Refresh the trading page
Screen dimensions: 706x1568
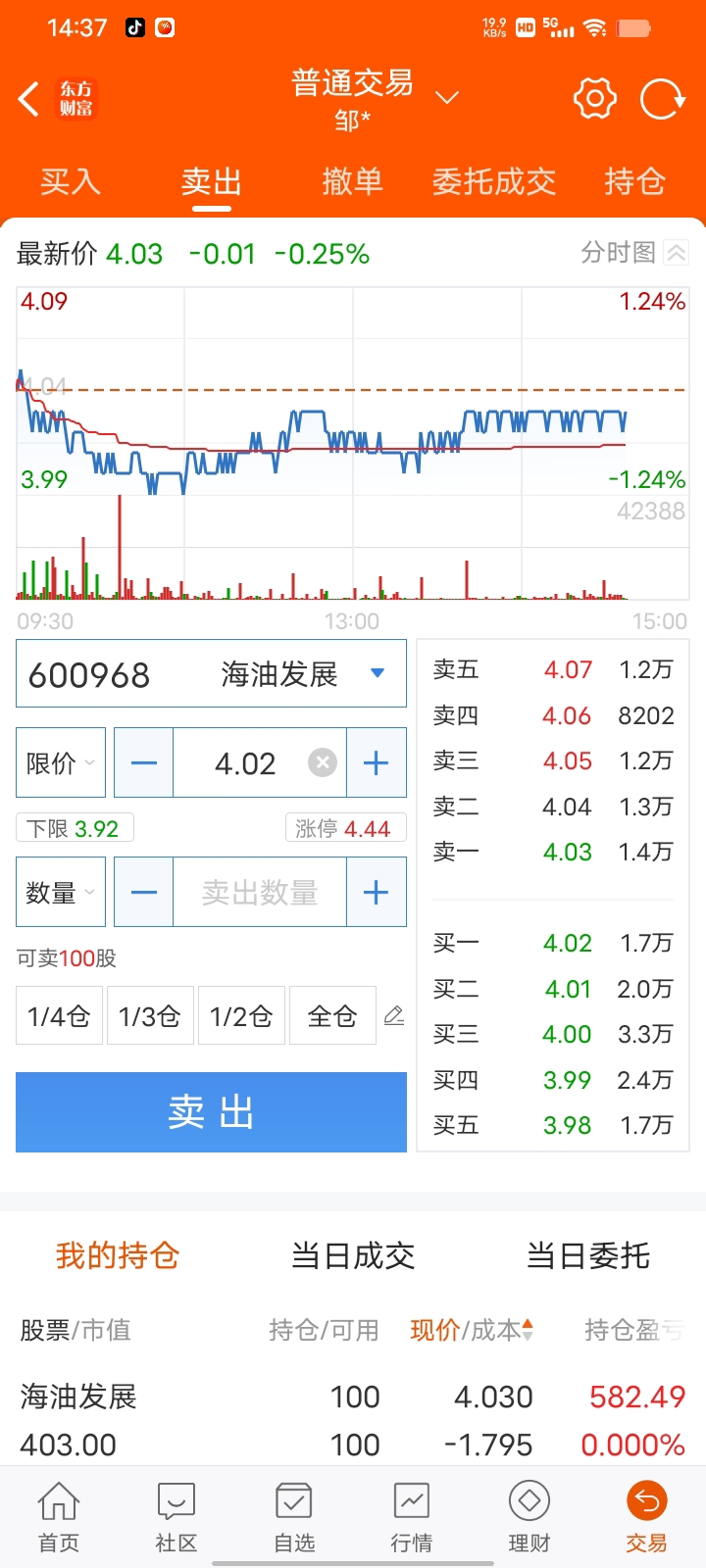click(663, 99)
